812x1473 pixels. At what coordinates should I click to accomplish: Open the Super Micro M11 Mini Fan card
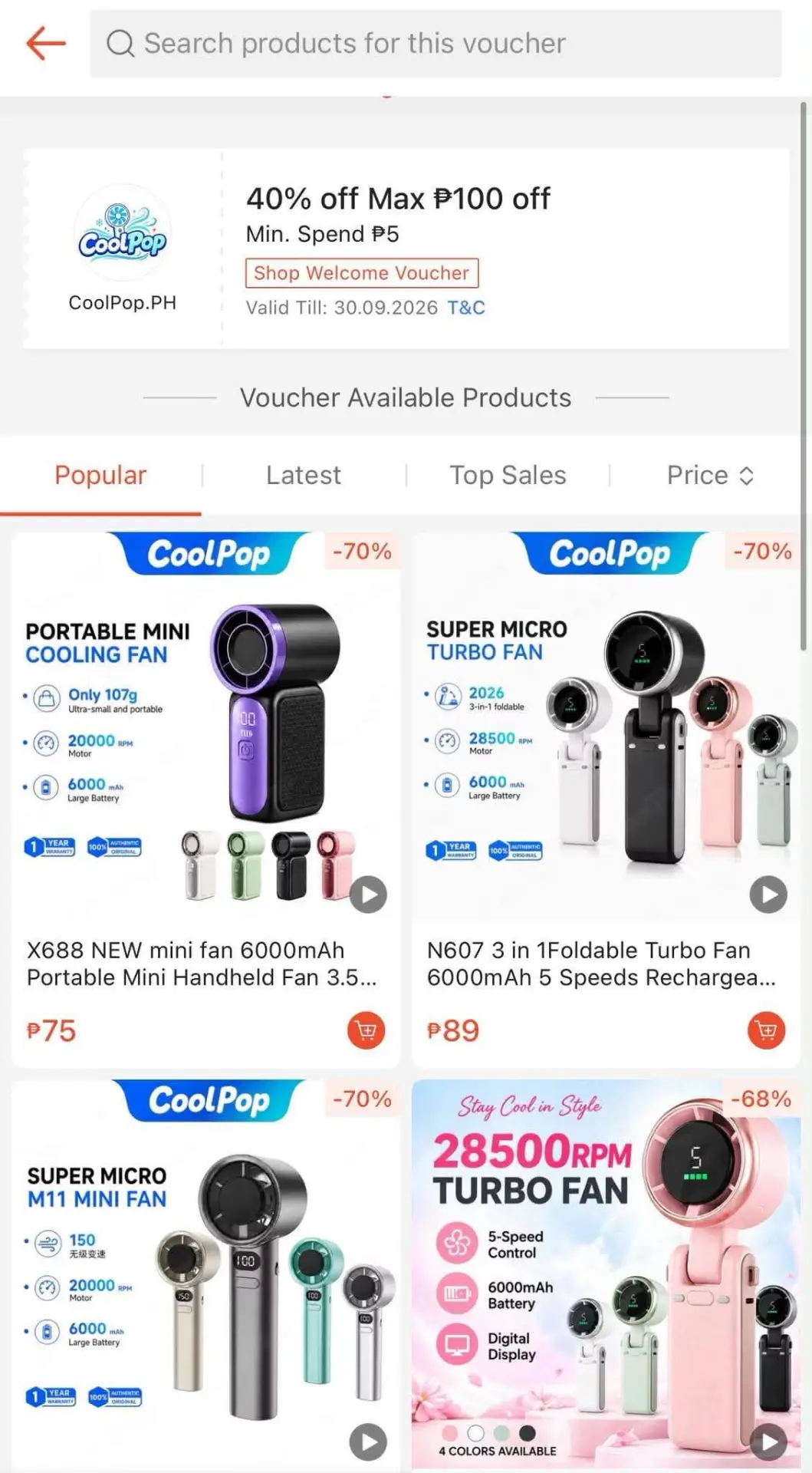[x=205, y=1275]
